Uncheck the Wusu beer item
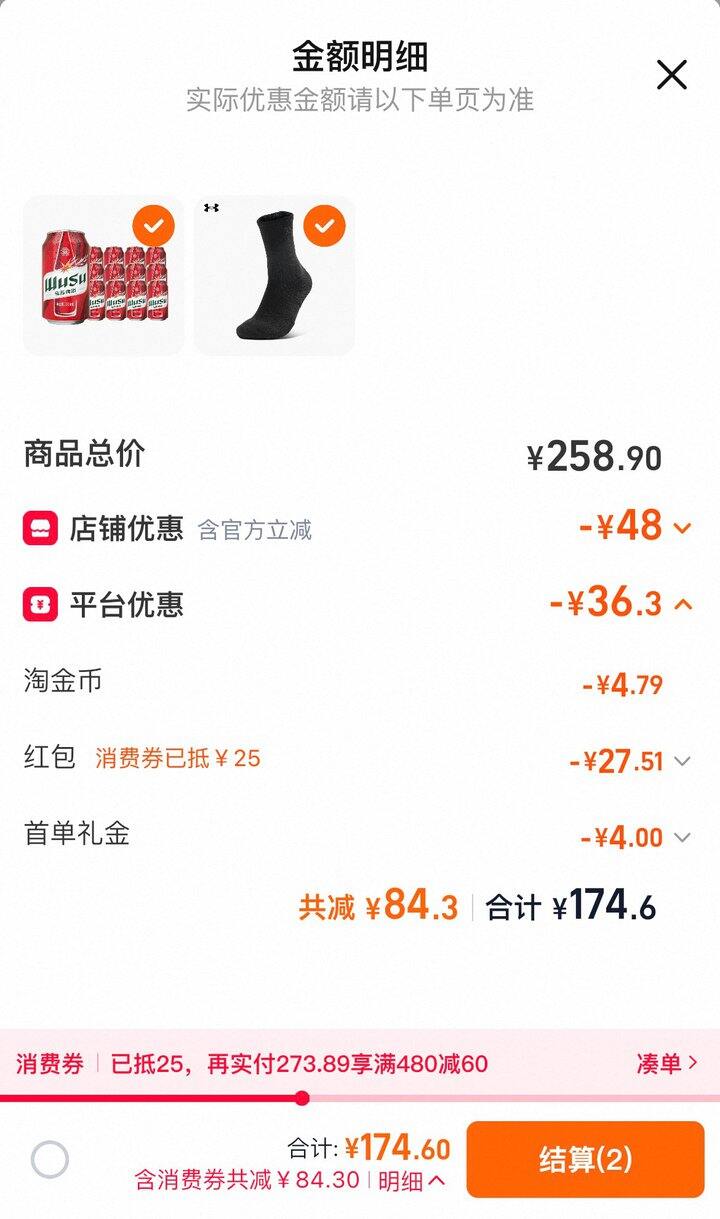 pyautogui.click(x=153, y=227)
